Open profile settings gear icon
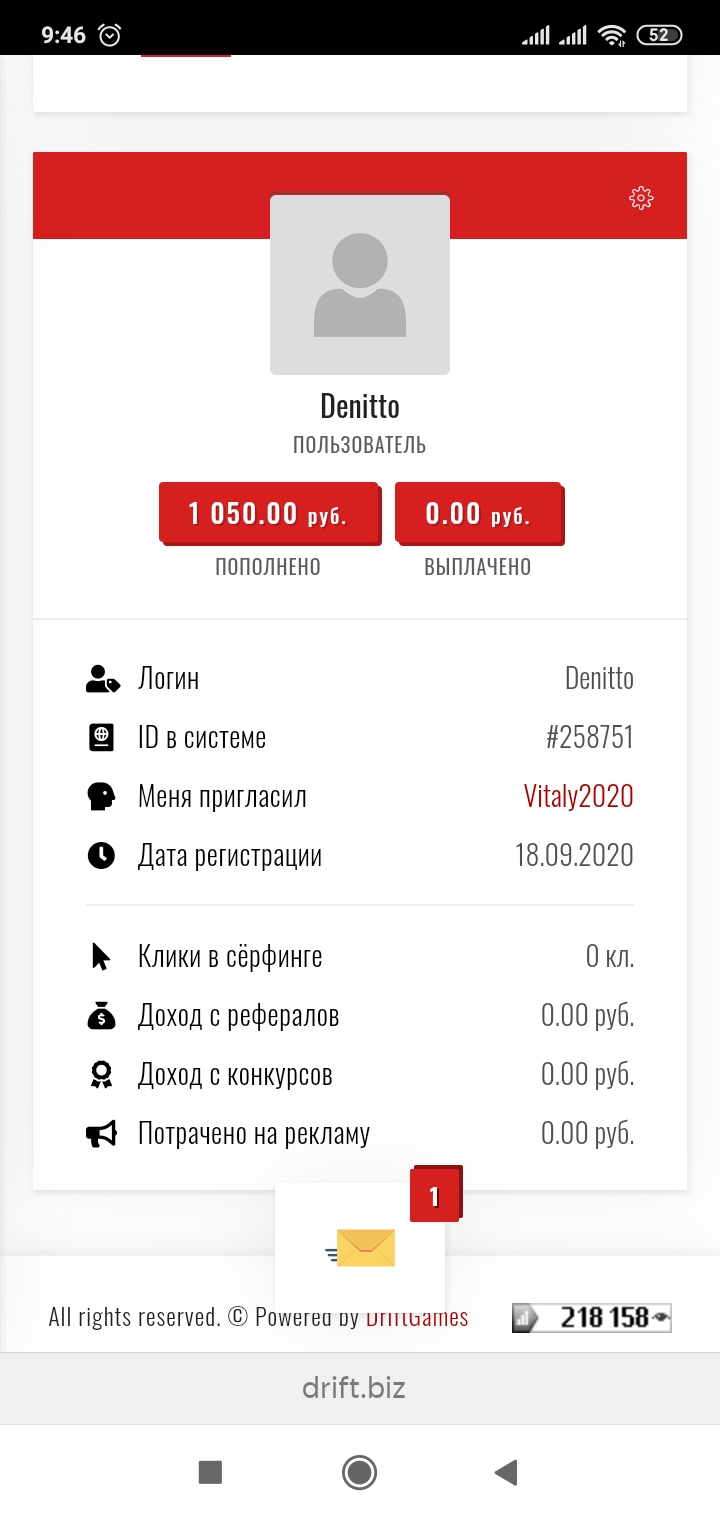Image resolution: width=720 pixels, height=1520 pixels. pyautogui.click(x=641, y=198)
